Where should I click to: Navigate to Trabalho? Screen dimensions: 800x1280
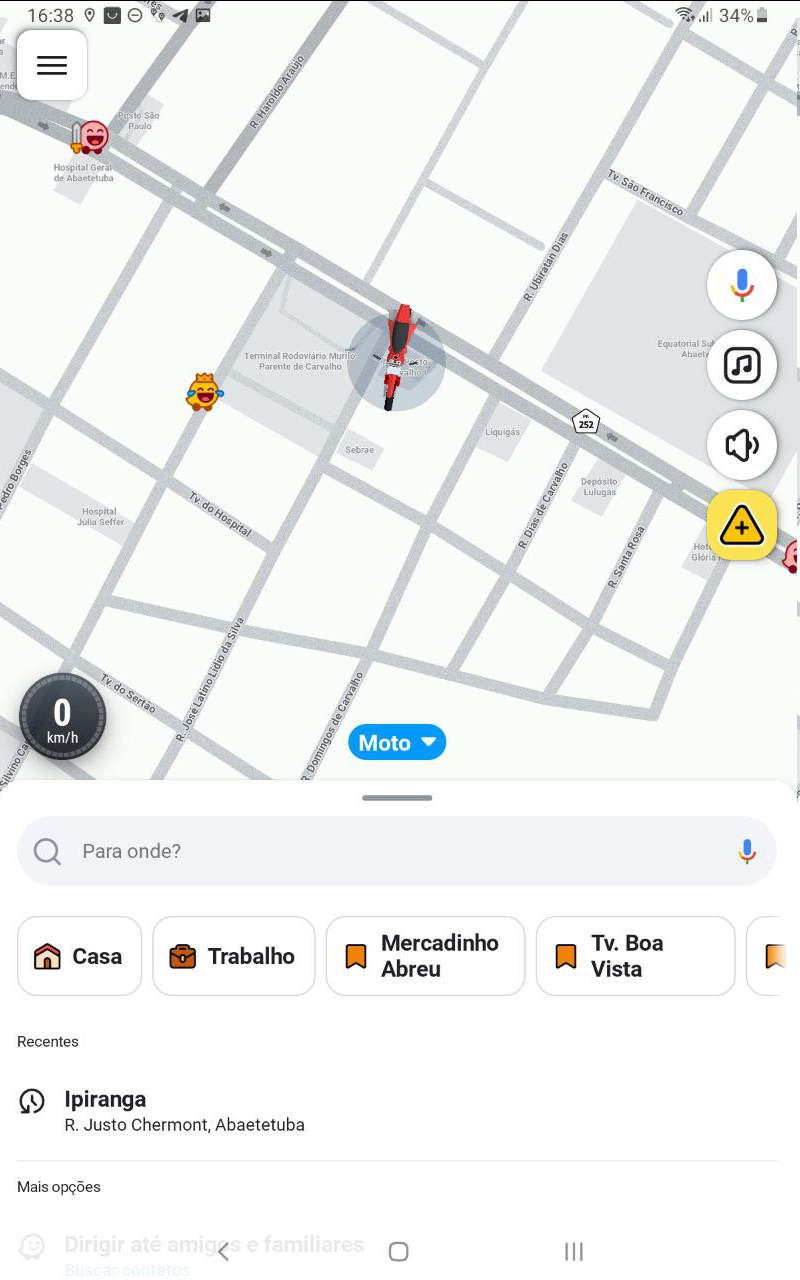point(234,956)
